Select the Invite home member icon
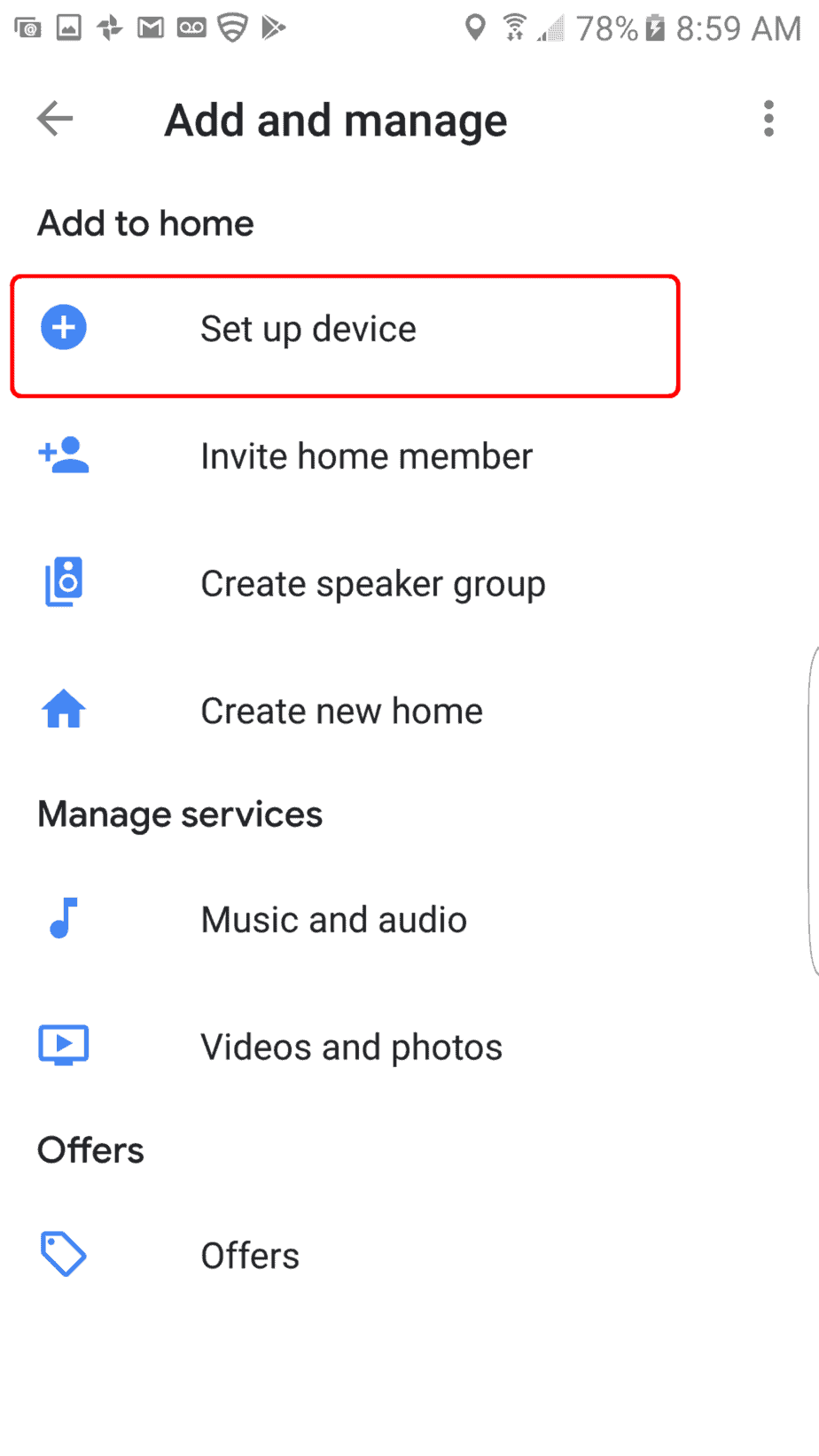The image size is (819, 1456). pyautogui.click(x=63, y=455)
